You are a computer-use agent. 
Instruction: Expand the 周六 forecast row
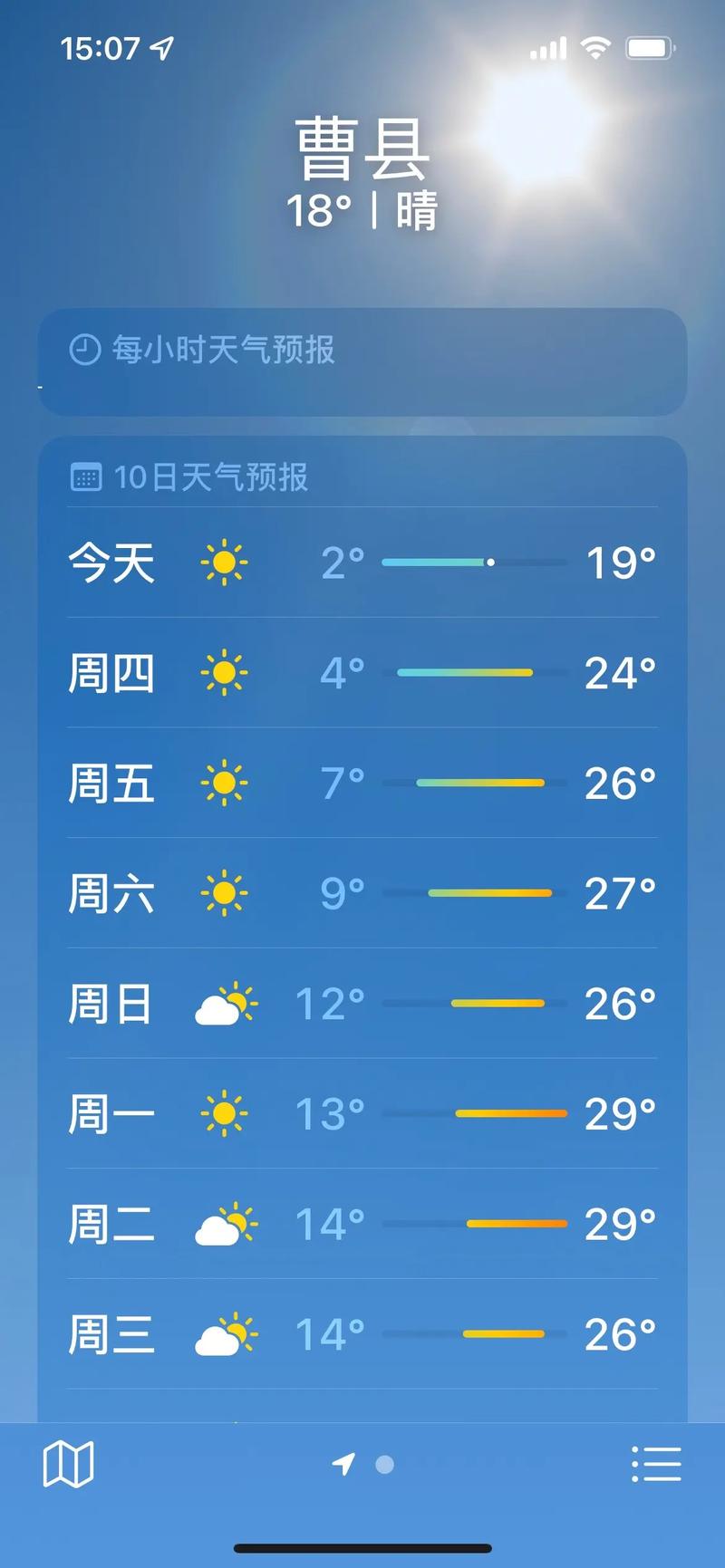tap(362, 893)
